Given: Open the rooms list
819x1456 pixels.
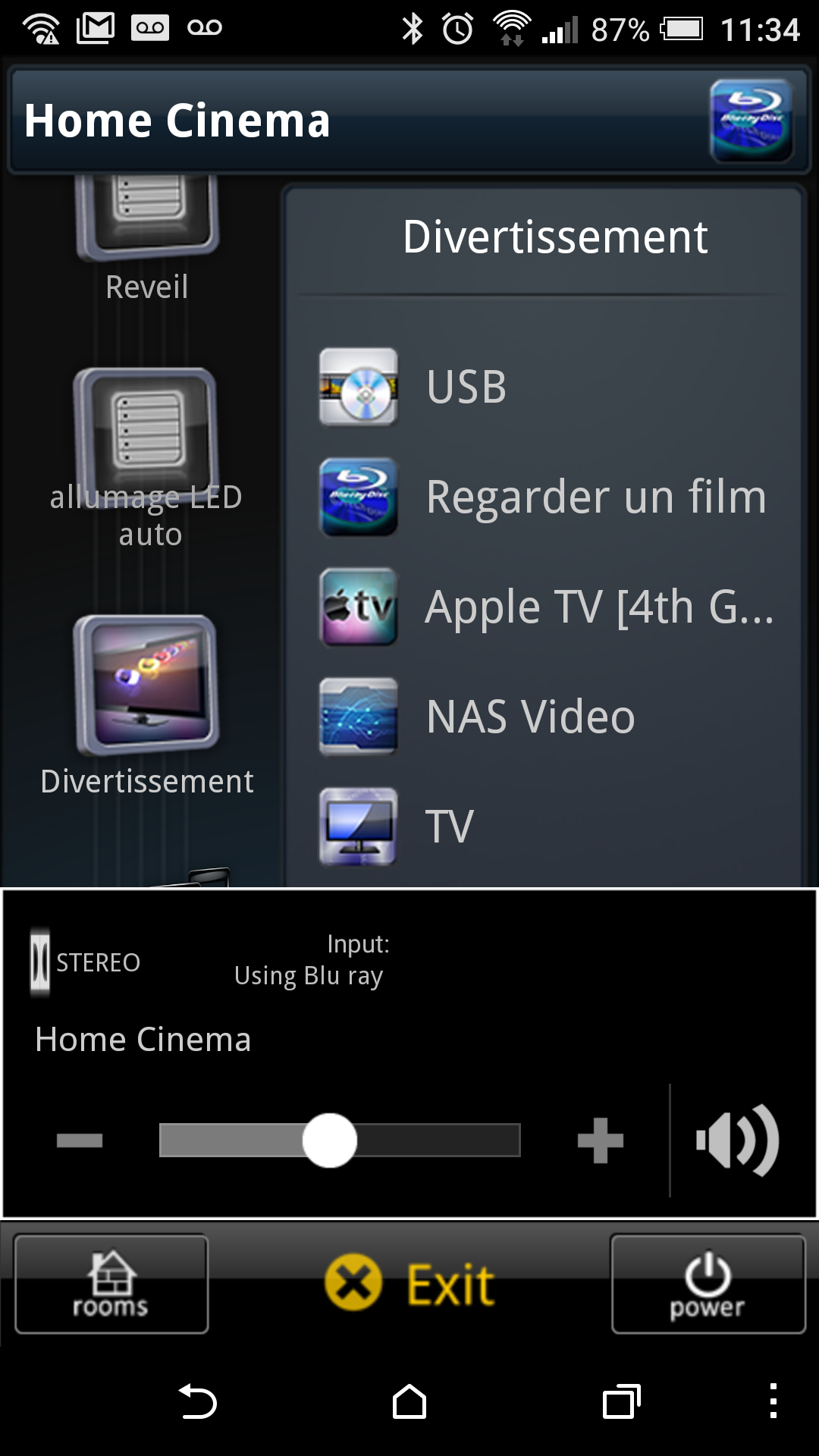Looking at the screenshot, I should point(111,1284).
